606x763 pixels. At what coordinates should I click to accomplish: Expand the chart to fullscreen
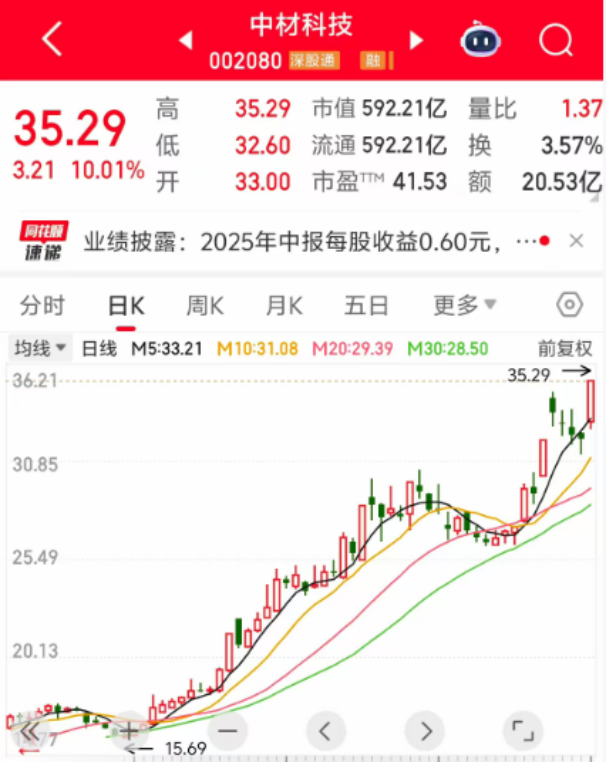click(519, 729)
